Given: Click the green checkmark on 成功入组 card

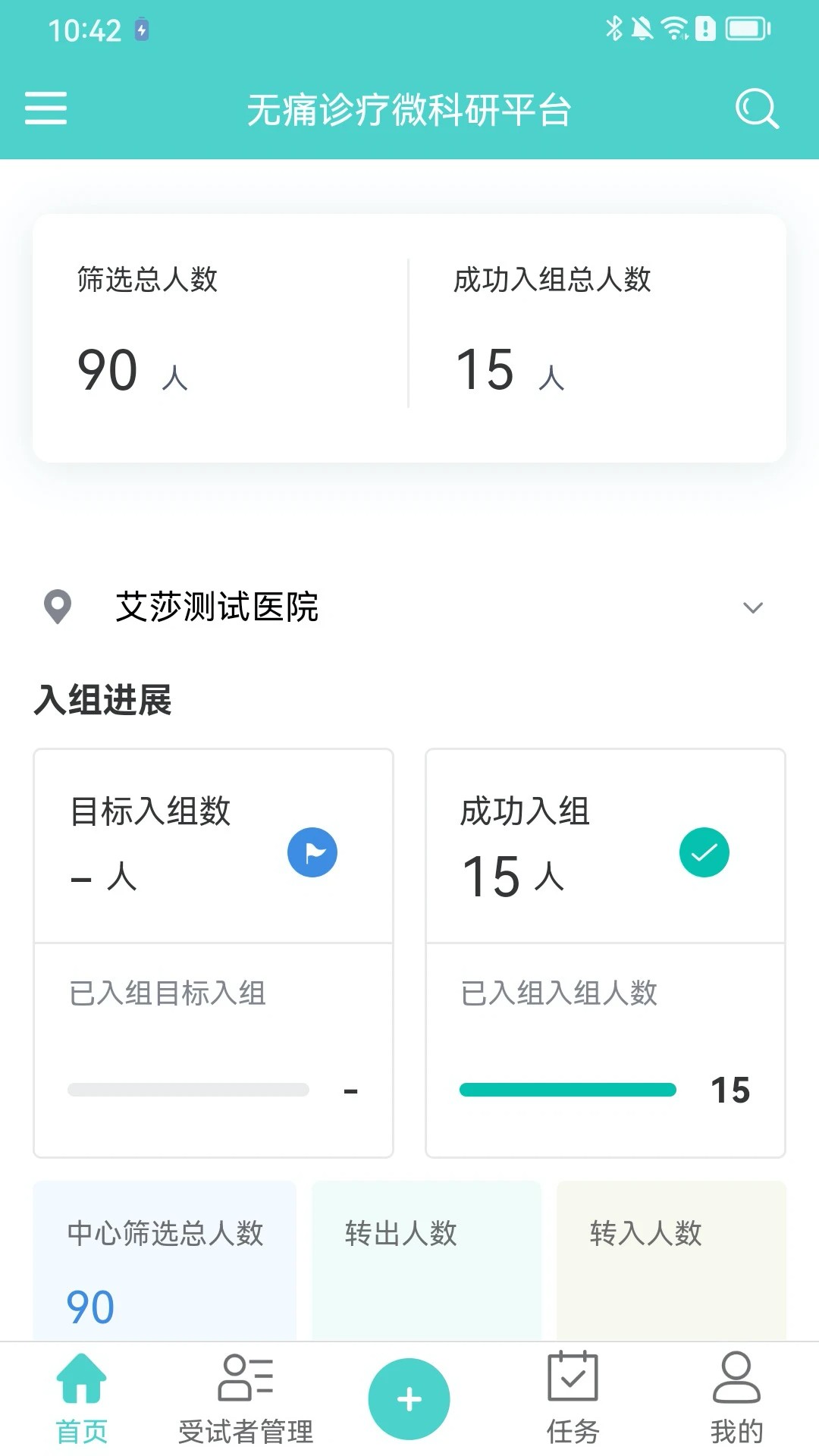Looking at the screenshot, I should point(704,852).
